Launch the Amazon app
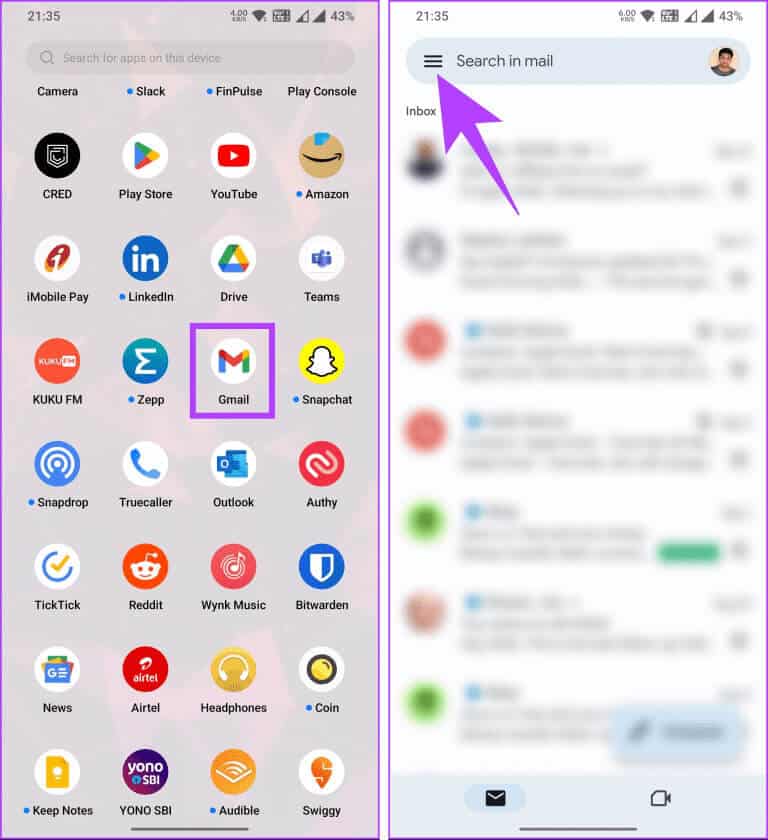The width and height of the screenshot is (768, 840). click(321, 156)
